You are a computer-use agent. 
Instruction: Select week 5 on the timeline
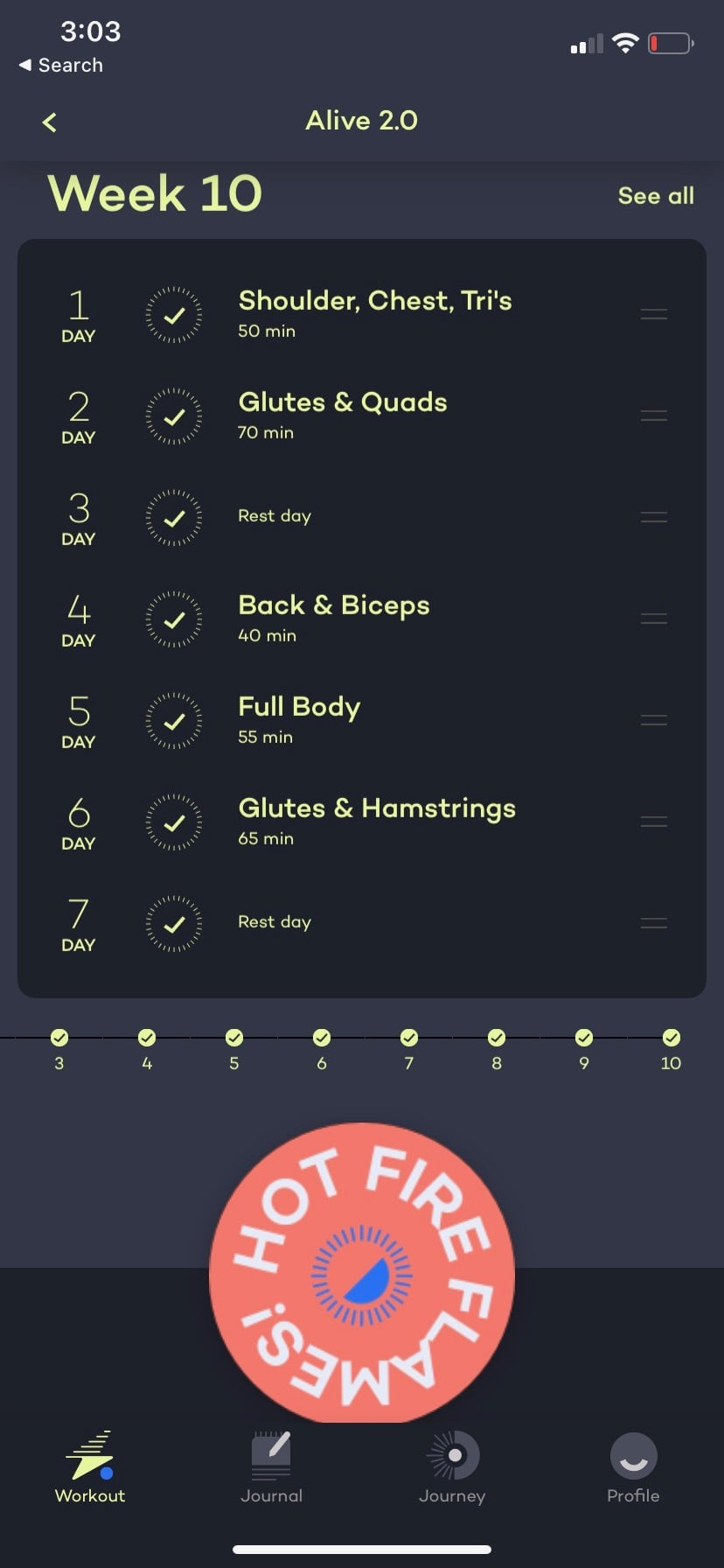tap(234, 1048)
